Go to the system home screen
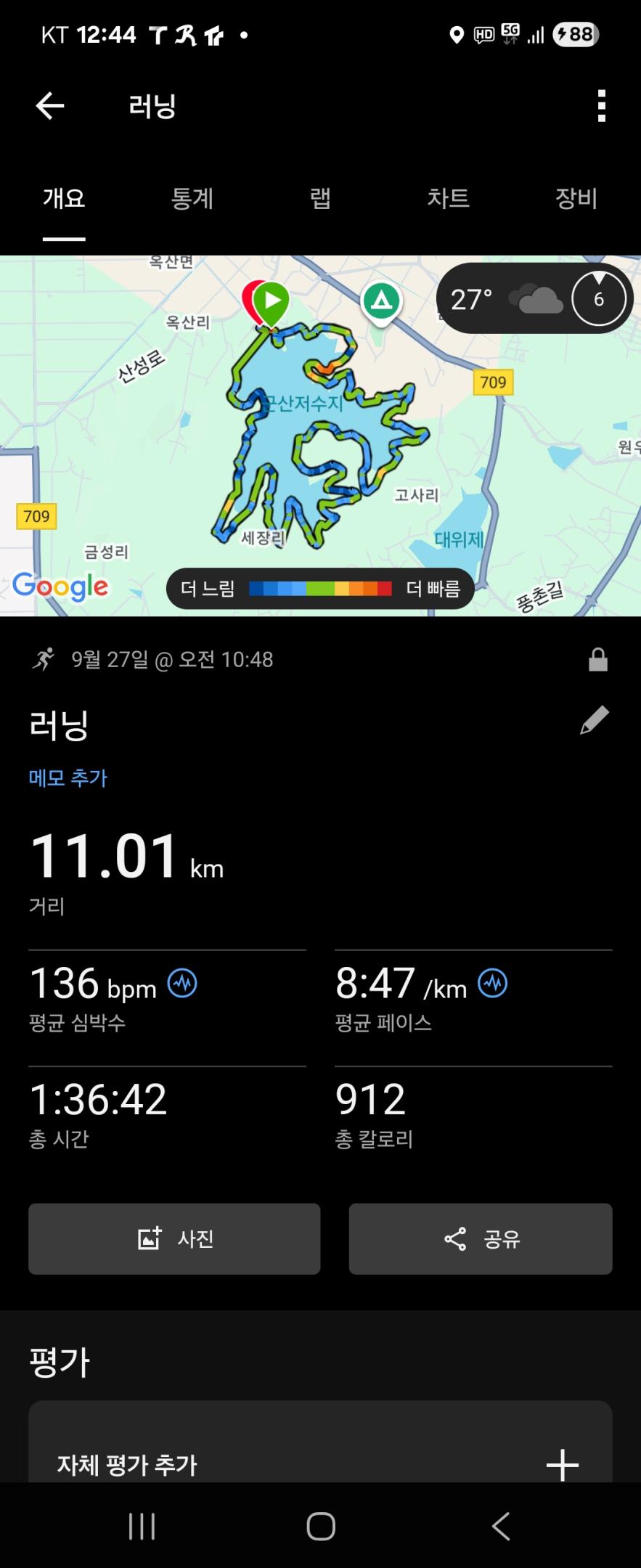Image resolution: width=641 pixels, height=1568 pixels. (x=320, y=1526)
